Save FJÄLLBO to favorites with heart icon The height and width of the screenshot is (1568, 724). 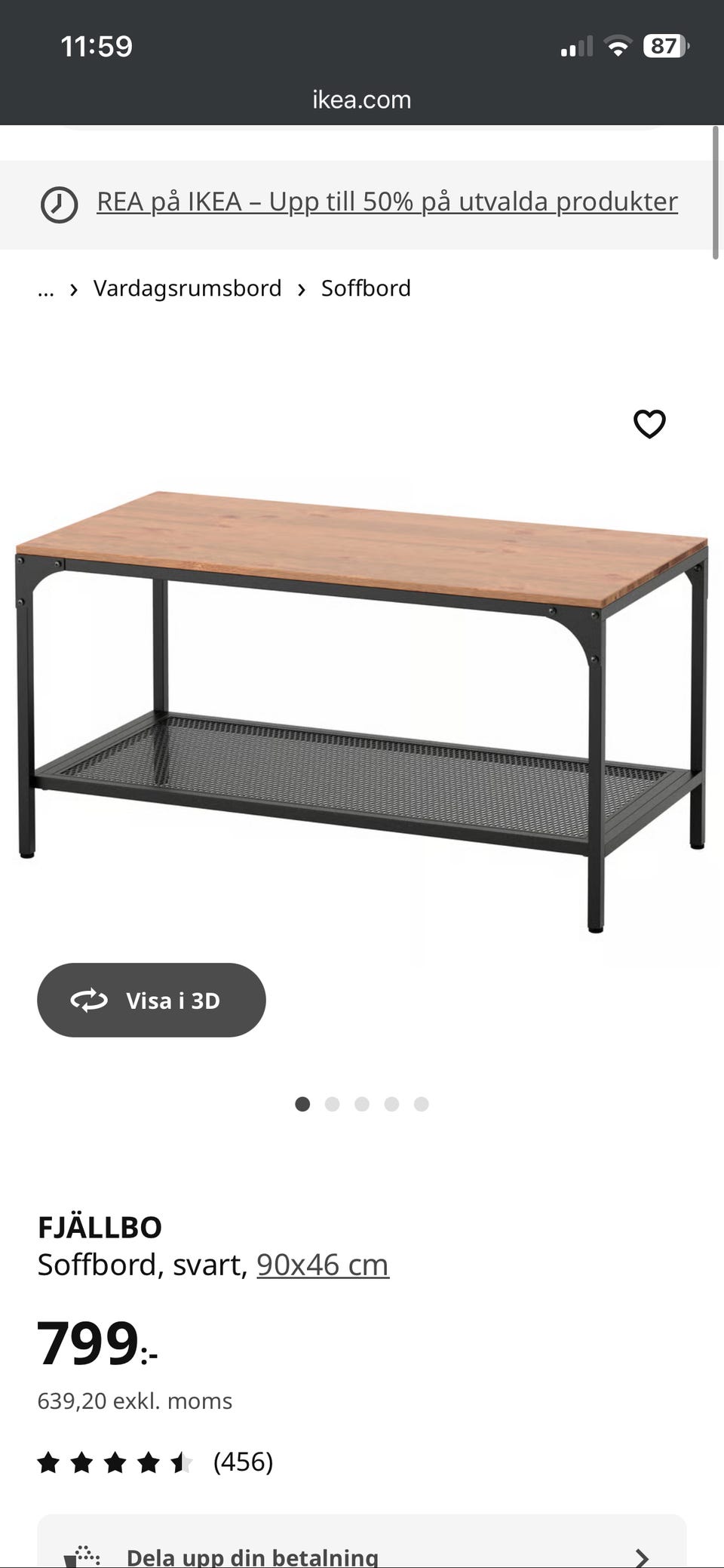tap(649, 424)
